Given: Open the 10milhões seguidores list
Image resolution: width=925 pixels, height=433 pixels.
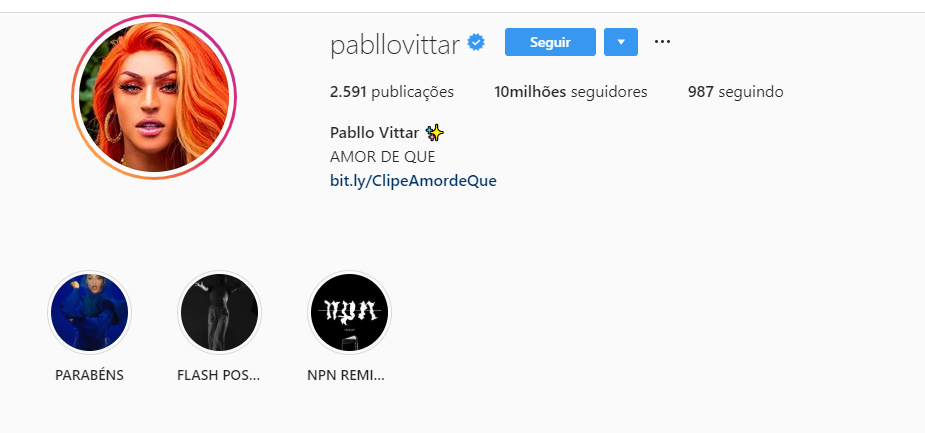Looking at the screenshot, I should (570, 92).
